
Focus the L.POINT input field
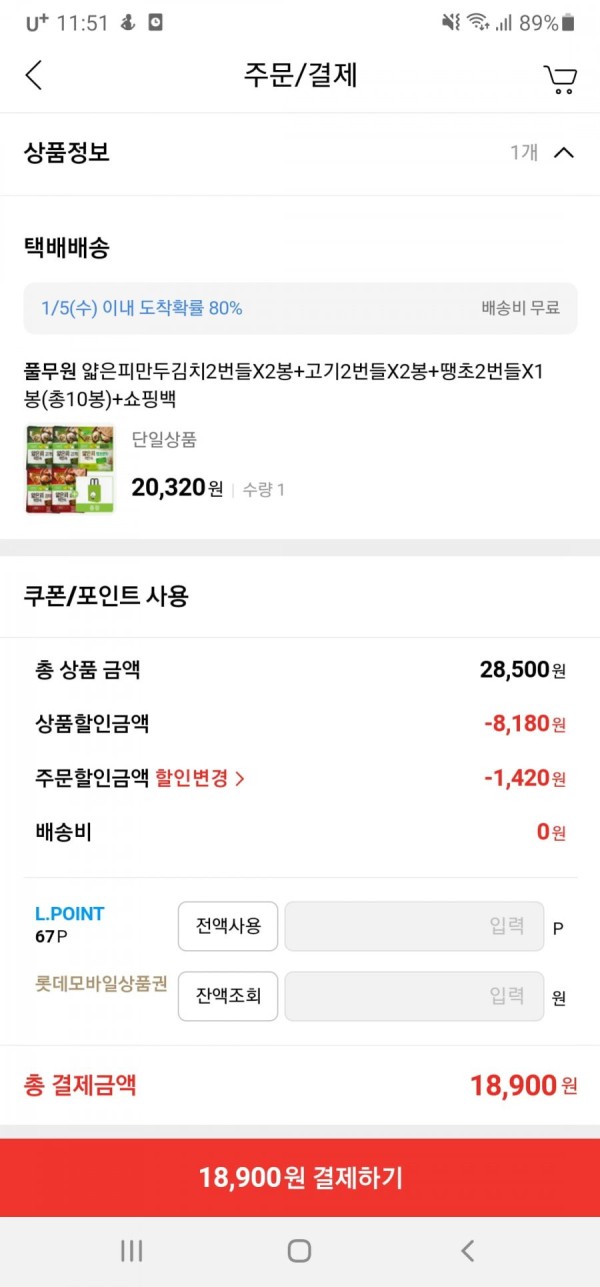414,926
